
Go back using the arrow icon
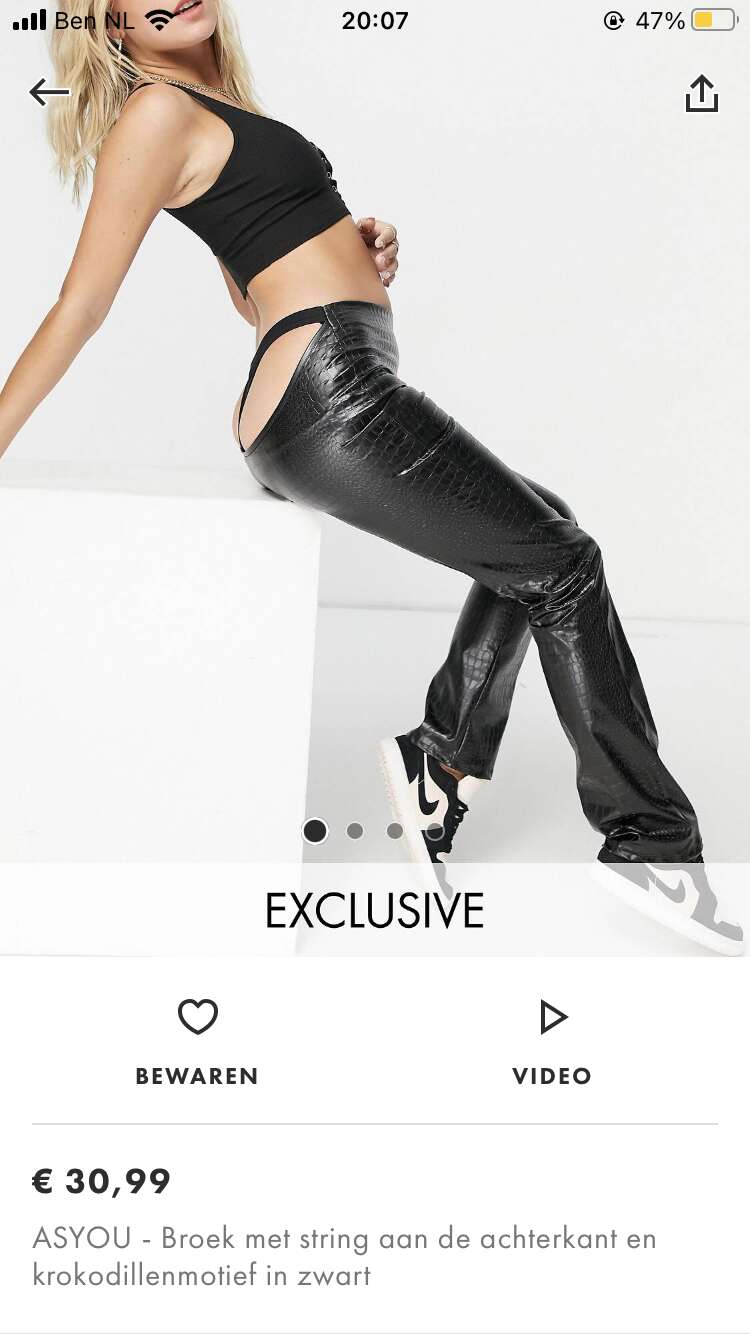click(x=49, y=93)
